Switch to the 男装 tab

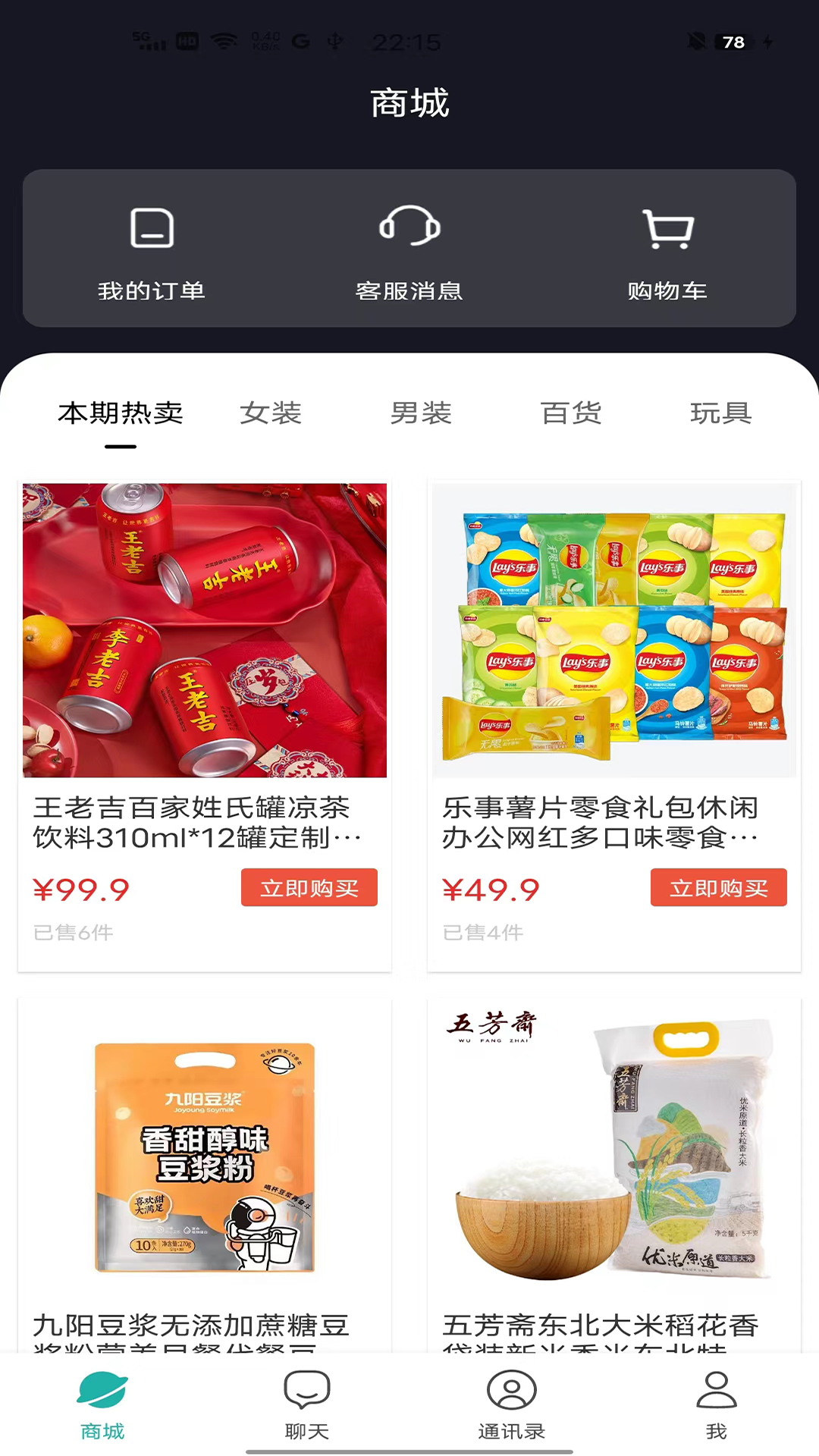421,413
